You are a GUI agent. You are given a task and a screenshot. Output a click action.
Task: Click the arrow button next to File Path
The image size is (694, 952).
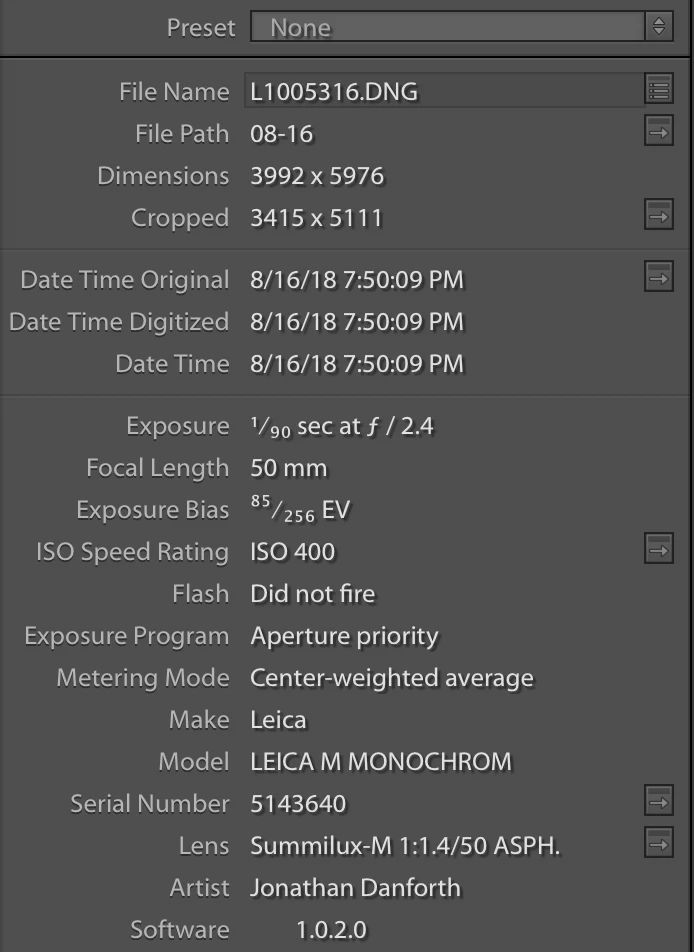[x=658, y=132]
